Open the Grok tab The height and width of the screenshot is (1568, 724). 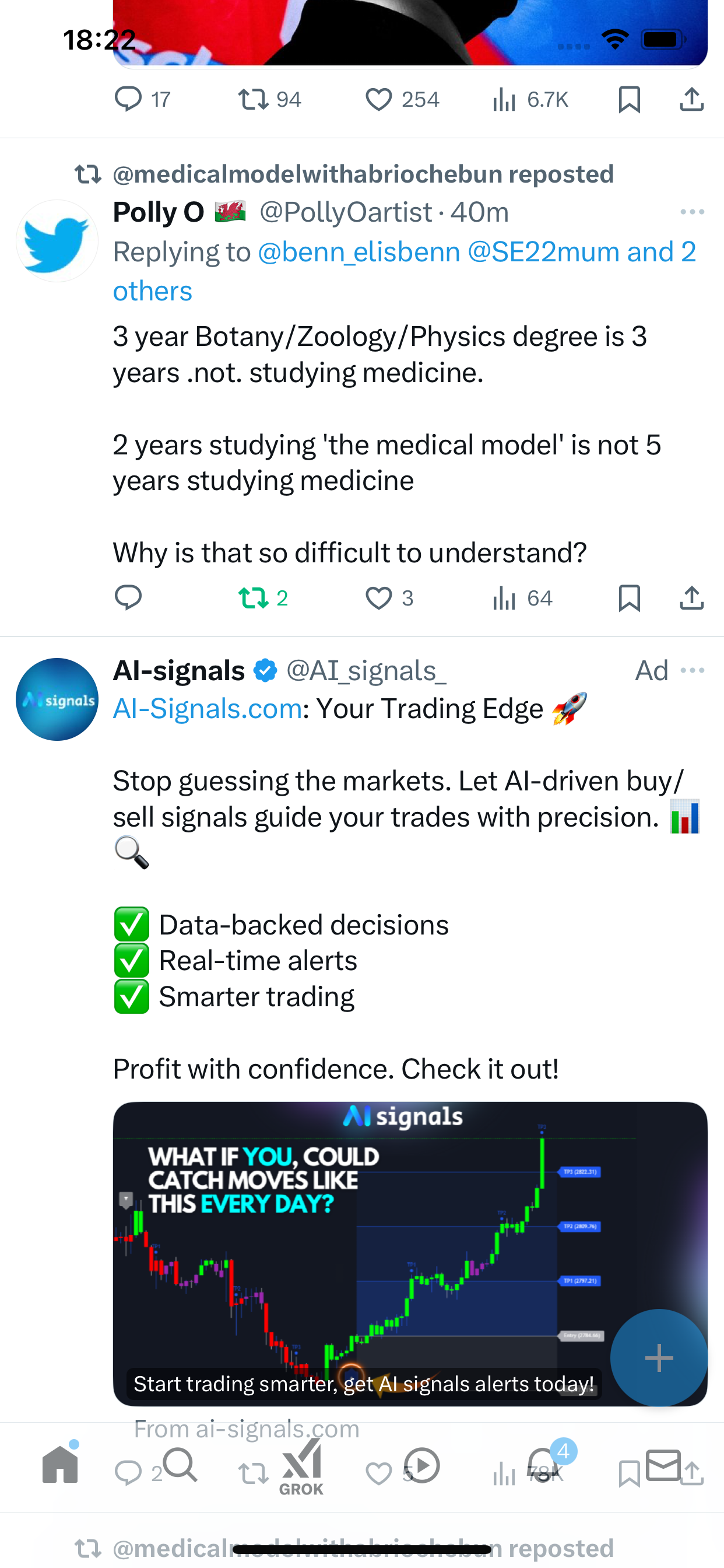tap(301, 1467)
